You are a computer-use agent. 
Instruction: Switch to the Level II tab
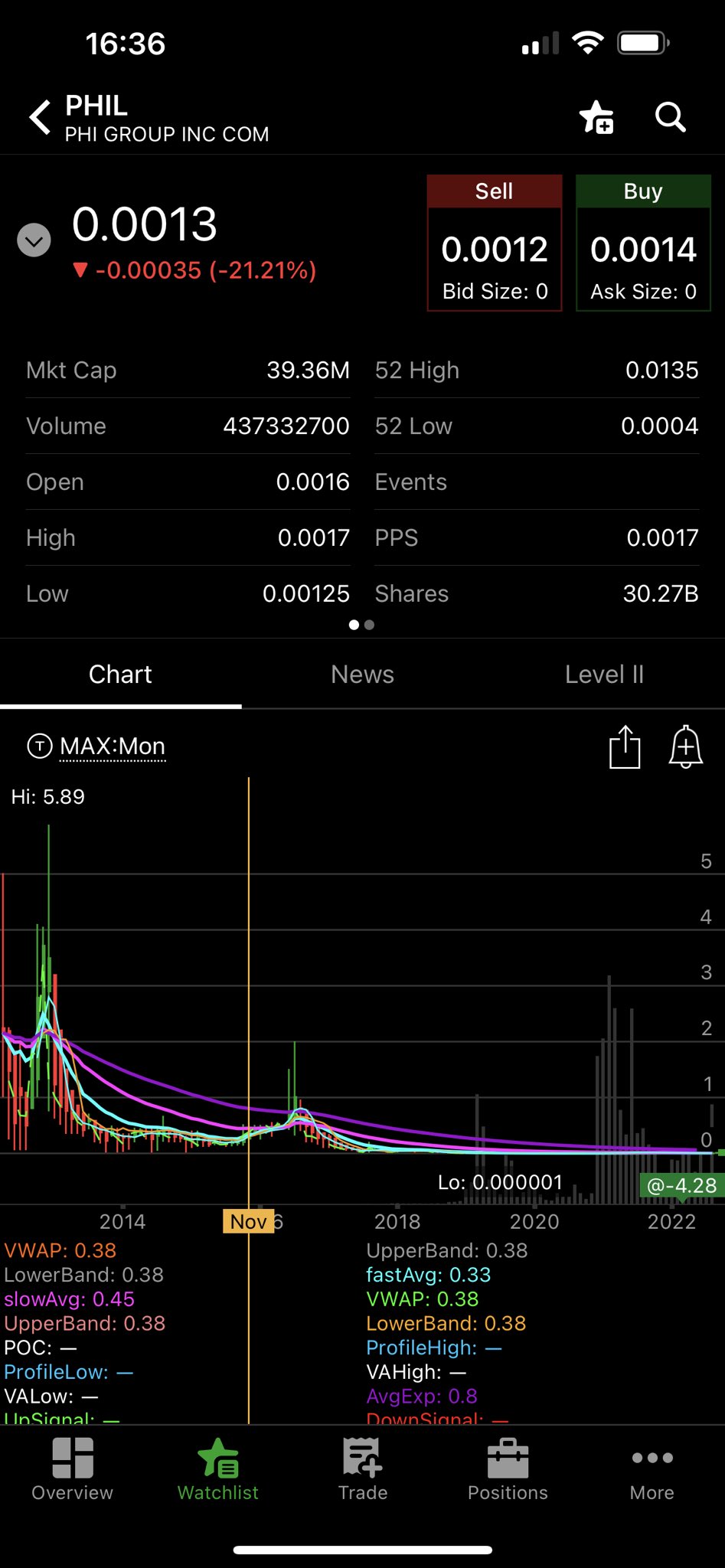coord(604,675)
